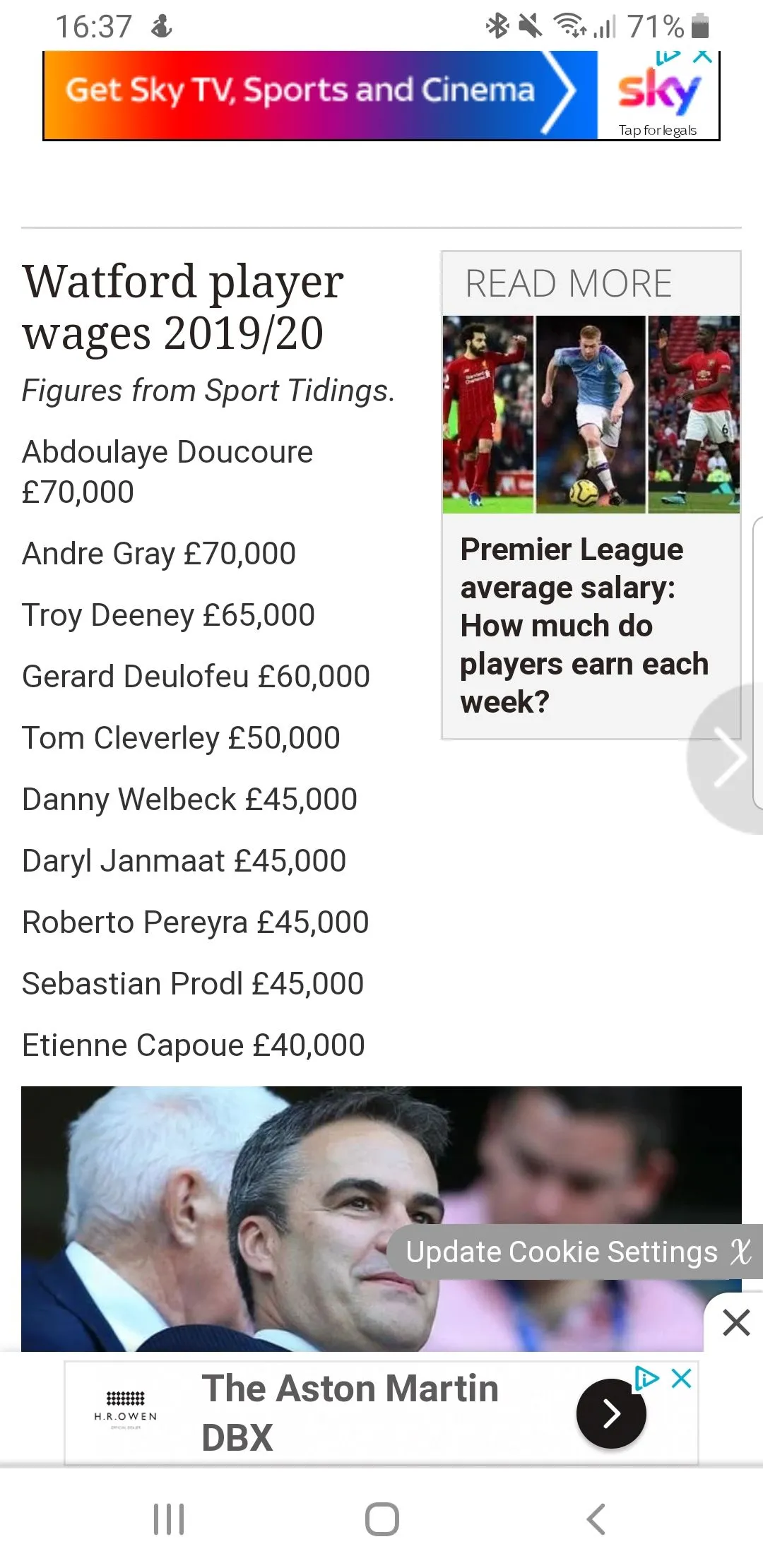View ad choices info on Aston Martin ad

pyautogui.click(x=646, y=1378)
